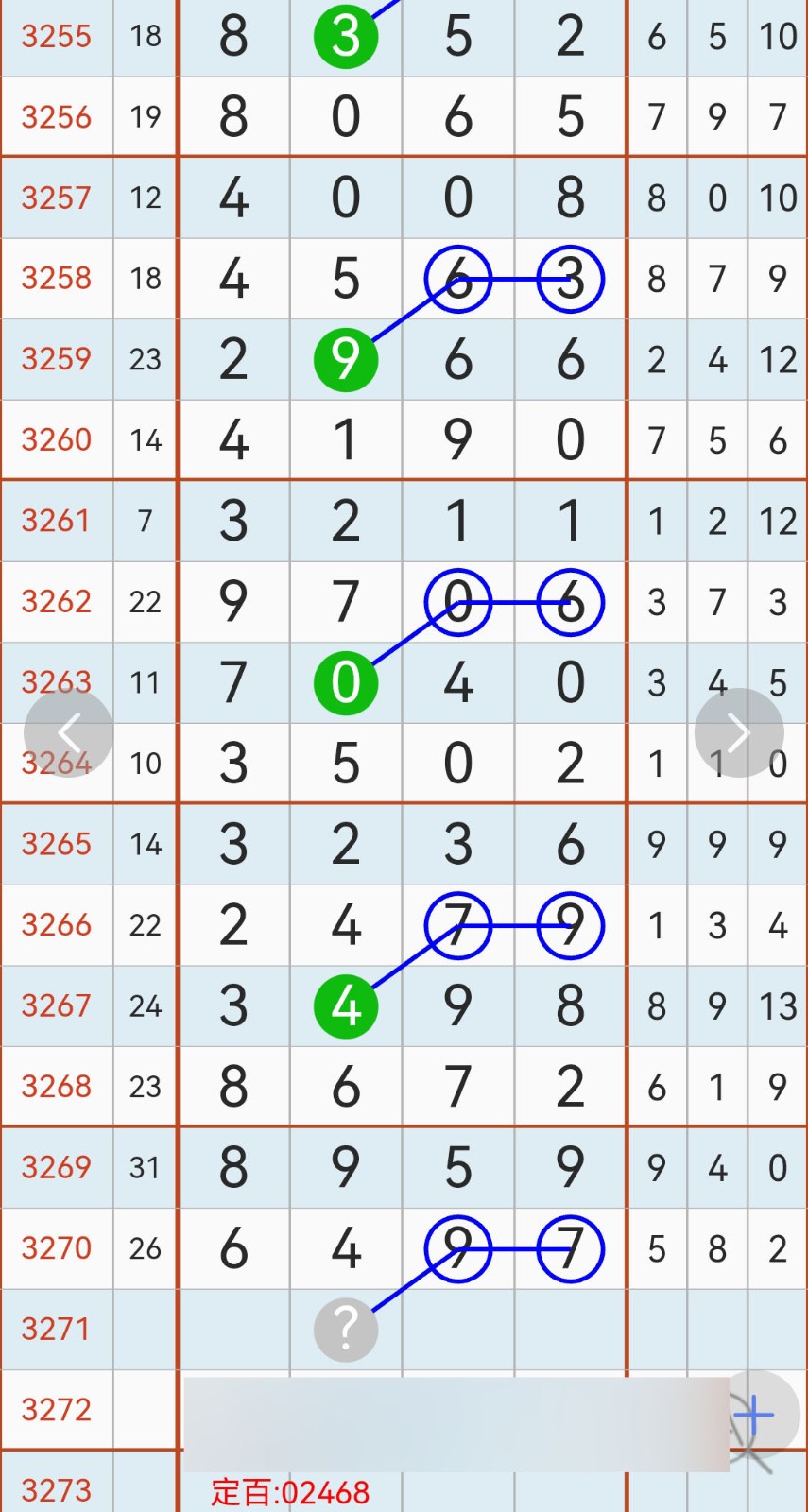Select the green circled 9 in row 3259
This screenshot has width=808, height=1512.
(x=346, y=359)
